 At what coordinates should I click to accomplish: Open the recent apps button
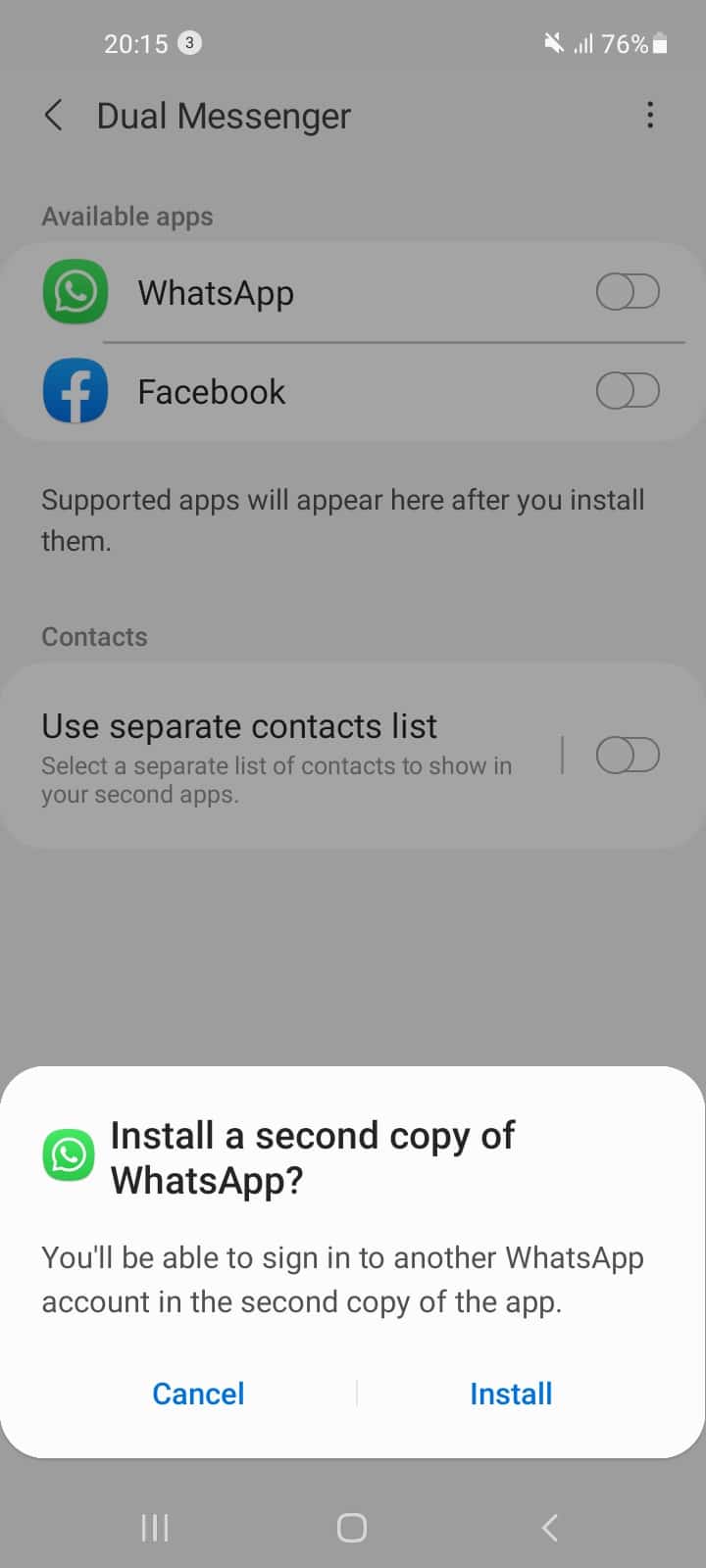click(x=155, y=1527)
